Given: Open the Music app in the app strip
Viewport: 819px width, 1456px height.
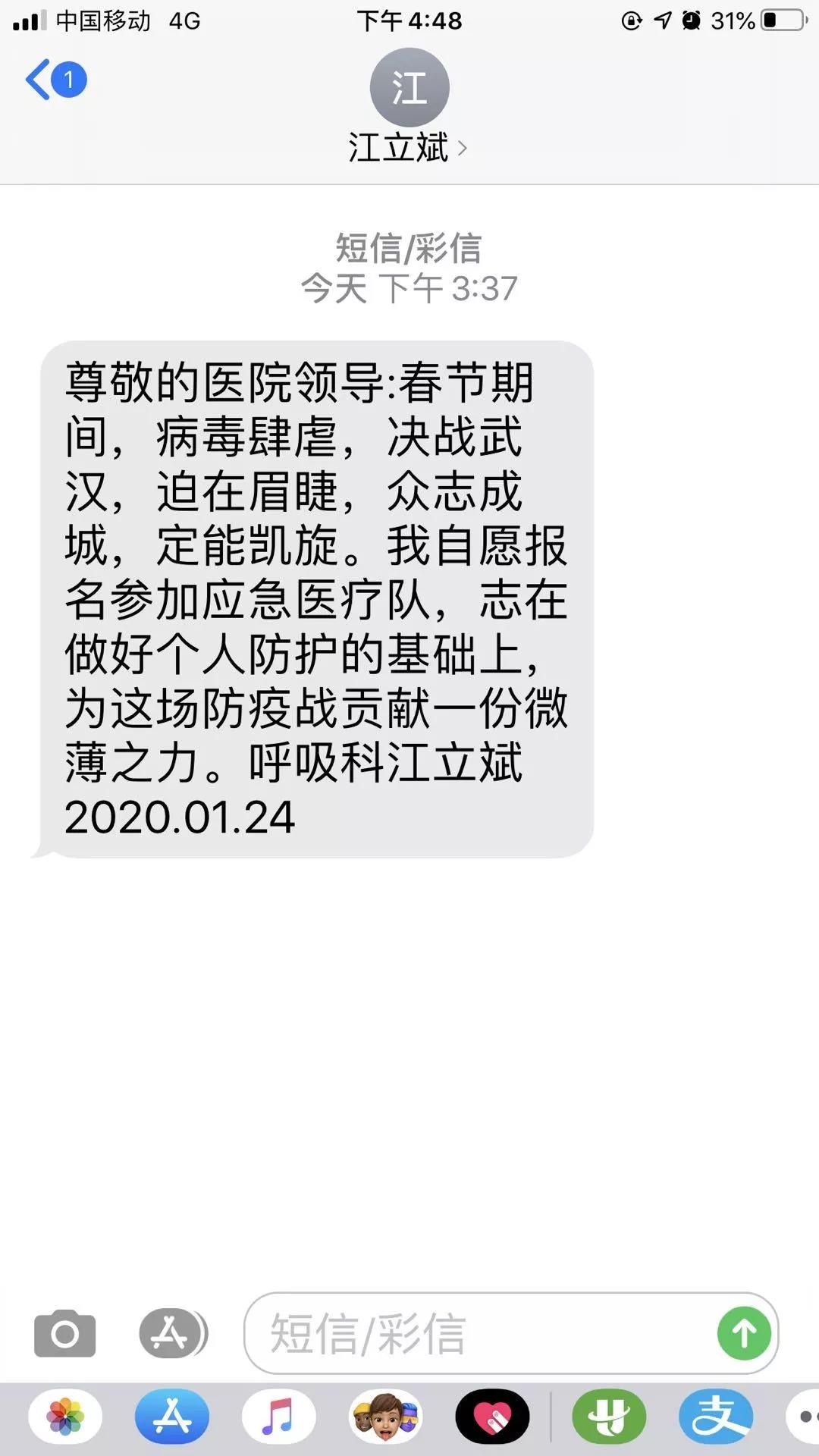Looking at the screenshot, I should pyautogui.click(x=278, y=1417).
